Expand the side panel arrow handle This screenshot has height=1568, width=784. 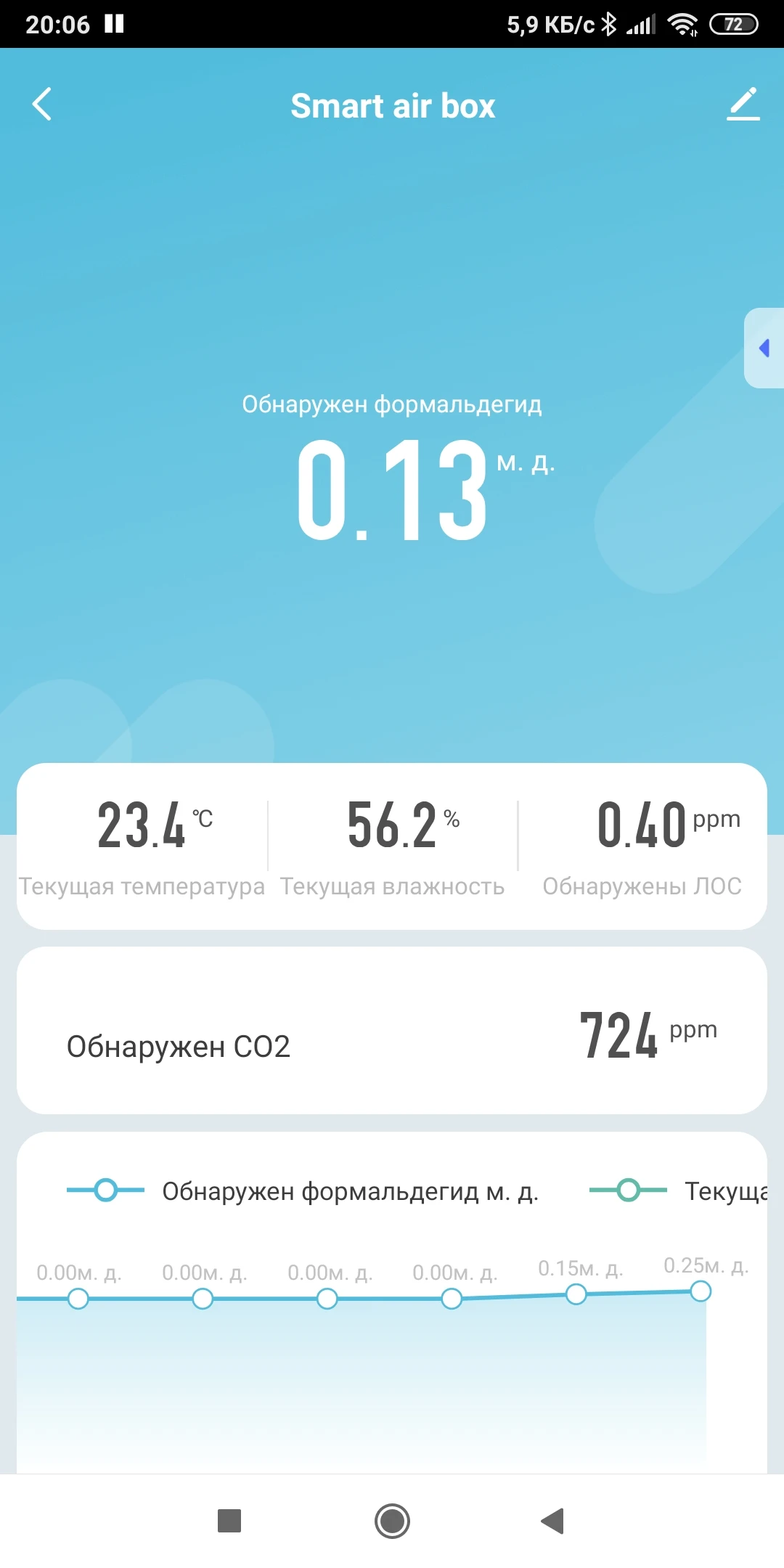tap(764, 348)
